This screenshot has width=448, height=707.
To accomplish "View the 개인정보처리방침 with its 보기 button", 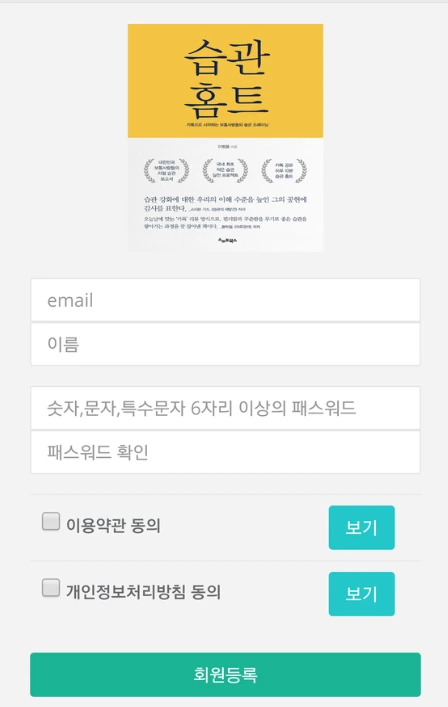I will (x=361, y=594).
